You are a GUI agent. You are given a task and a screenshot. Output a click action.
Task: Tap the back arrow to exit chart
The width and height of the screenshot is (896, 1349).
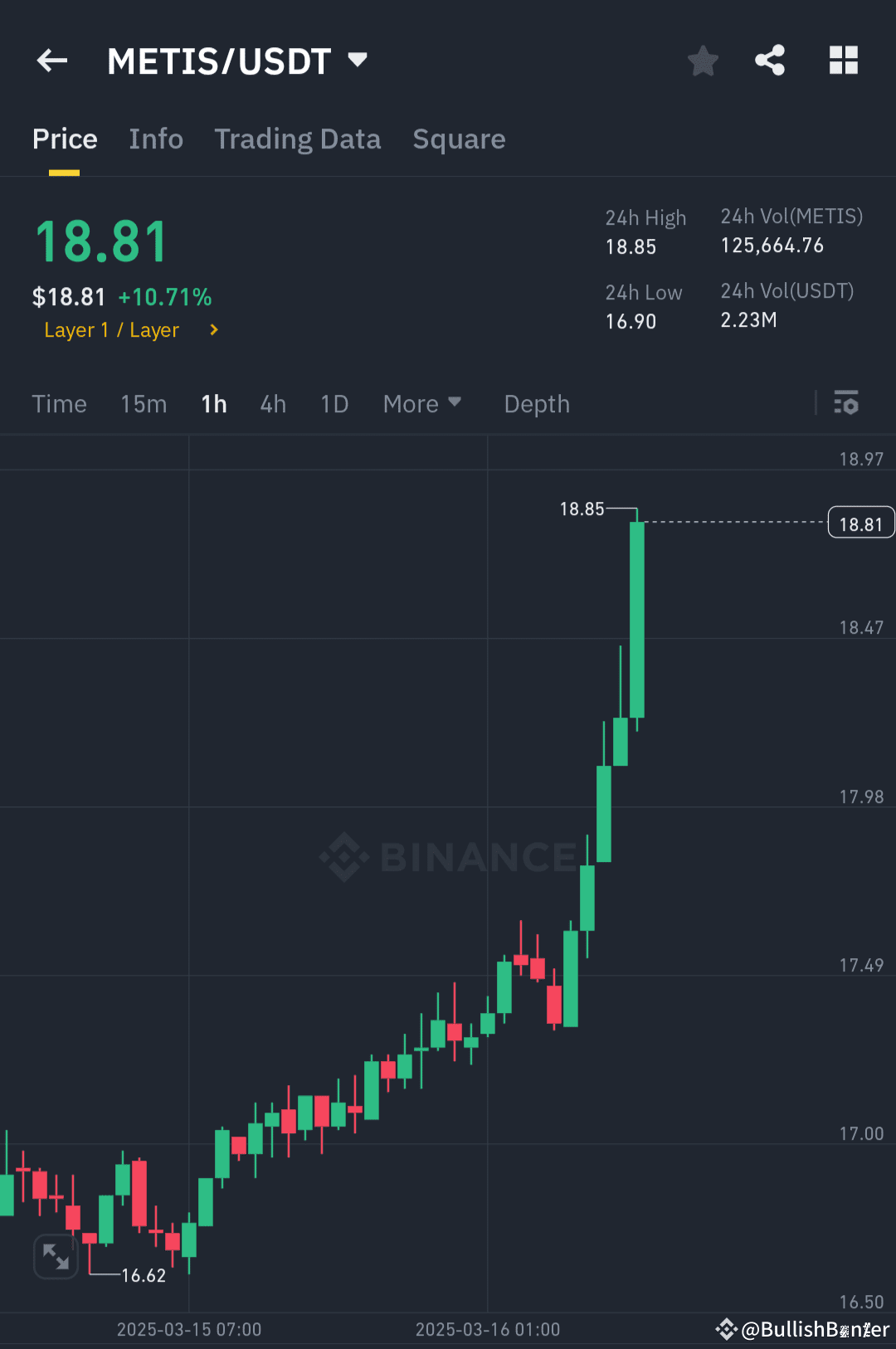point(51,60)
